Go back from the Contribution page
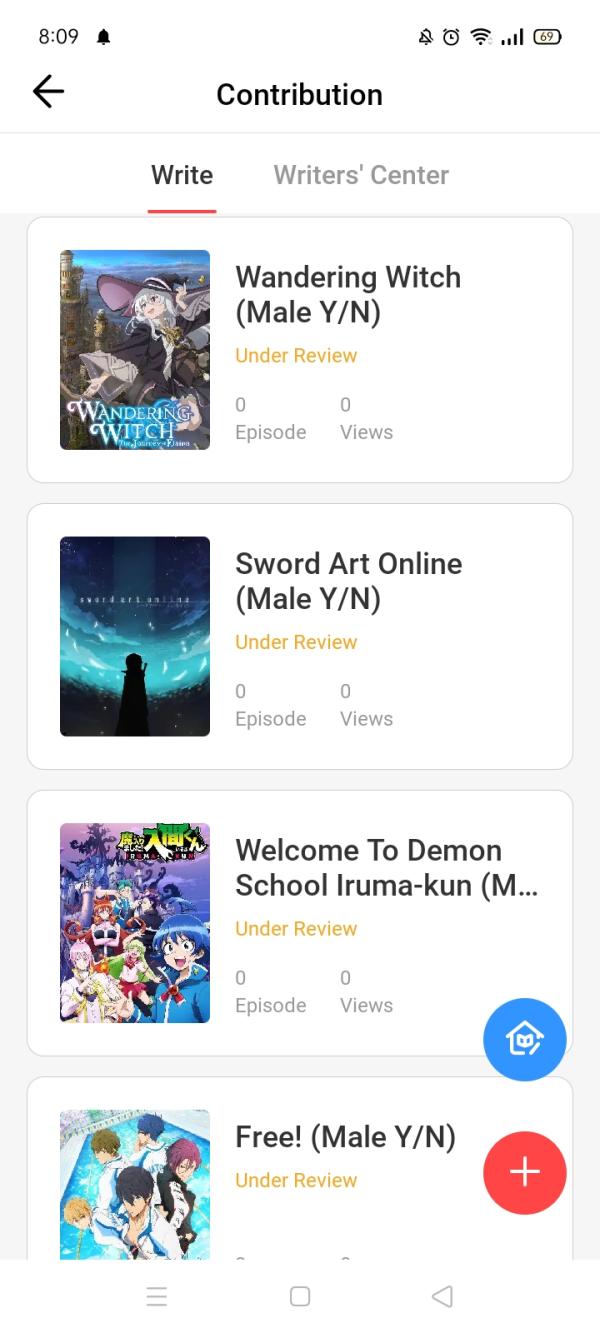This screenshot has width=600, height=1333. [x=48, y=93]
